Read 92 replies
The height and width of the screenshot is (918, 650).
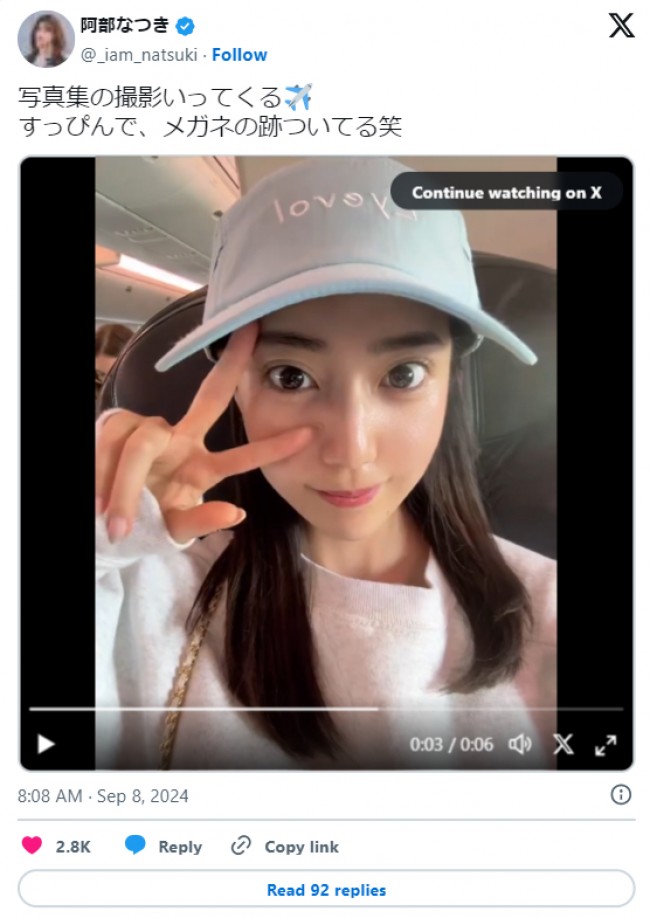[326, 889]
